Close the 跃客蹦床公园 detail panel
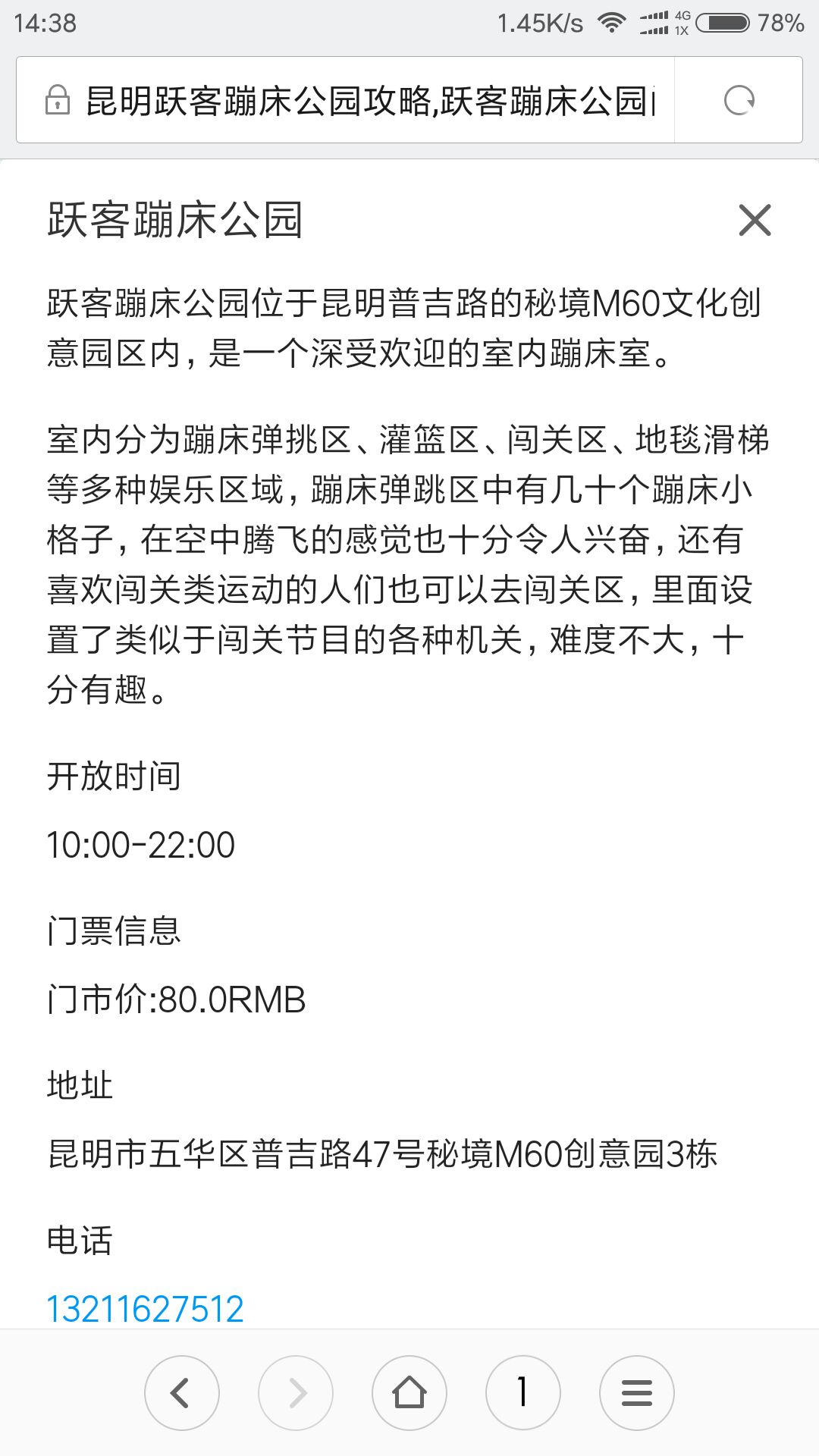Viewport: 819px width, 1456px height. [x=755, y=220]
